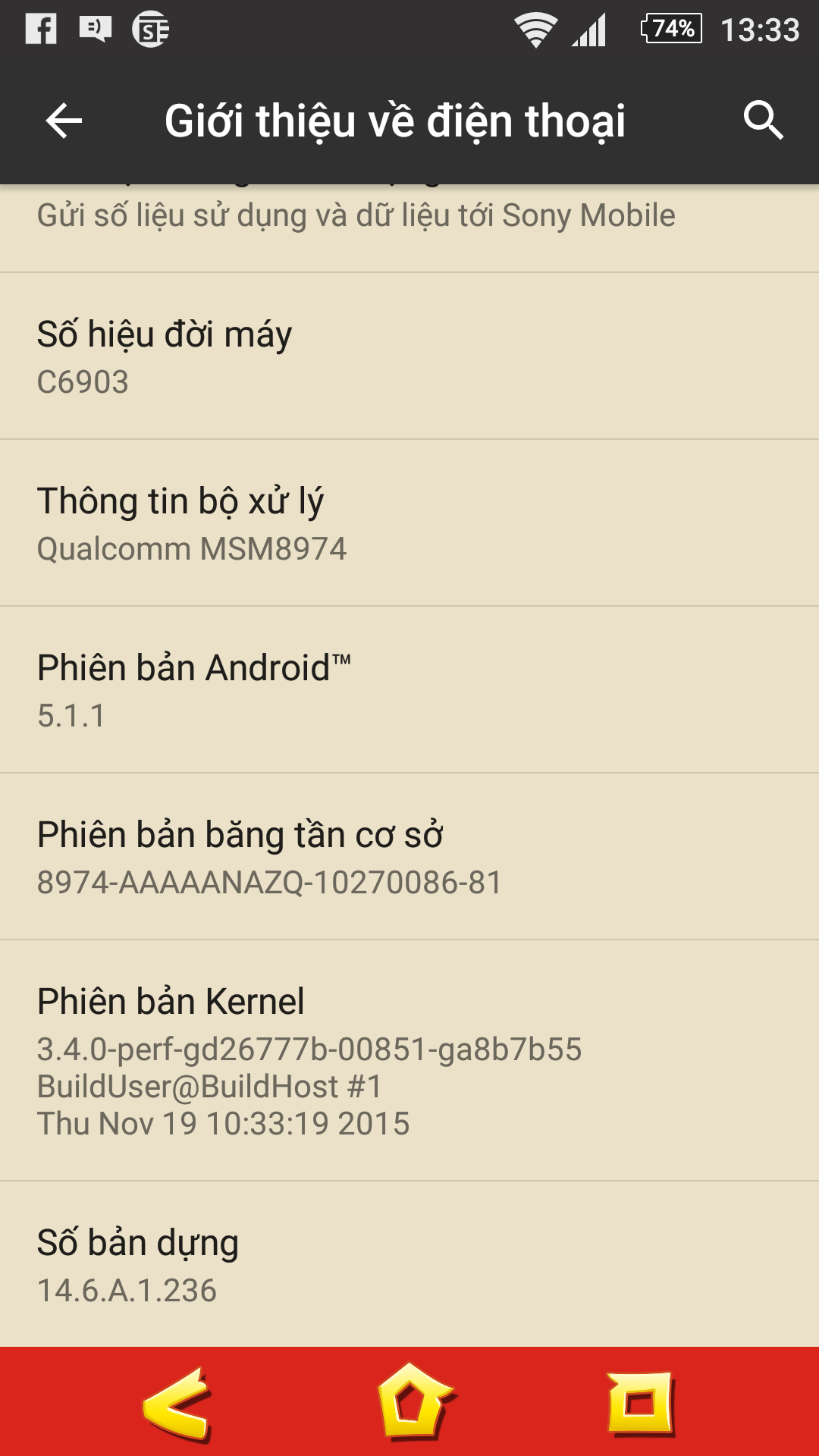Tap the Số bản dựng row
This screenshot has width=819, height=1456.
tap(409, 1264)
